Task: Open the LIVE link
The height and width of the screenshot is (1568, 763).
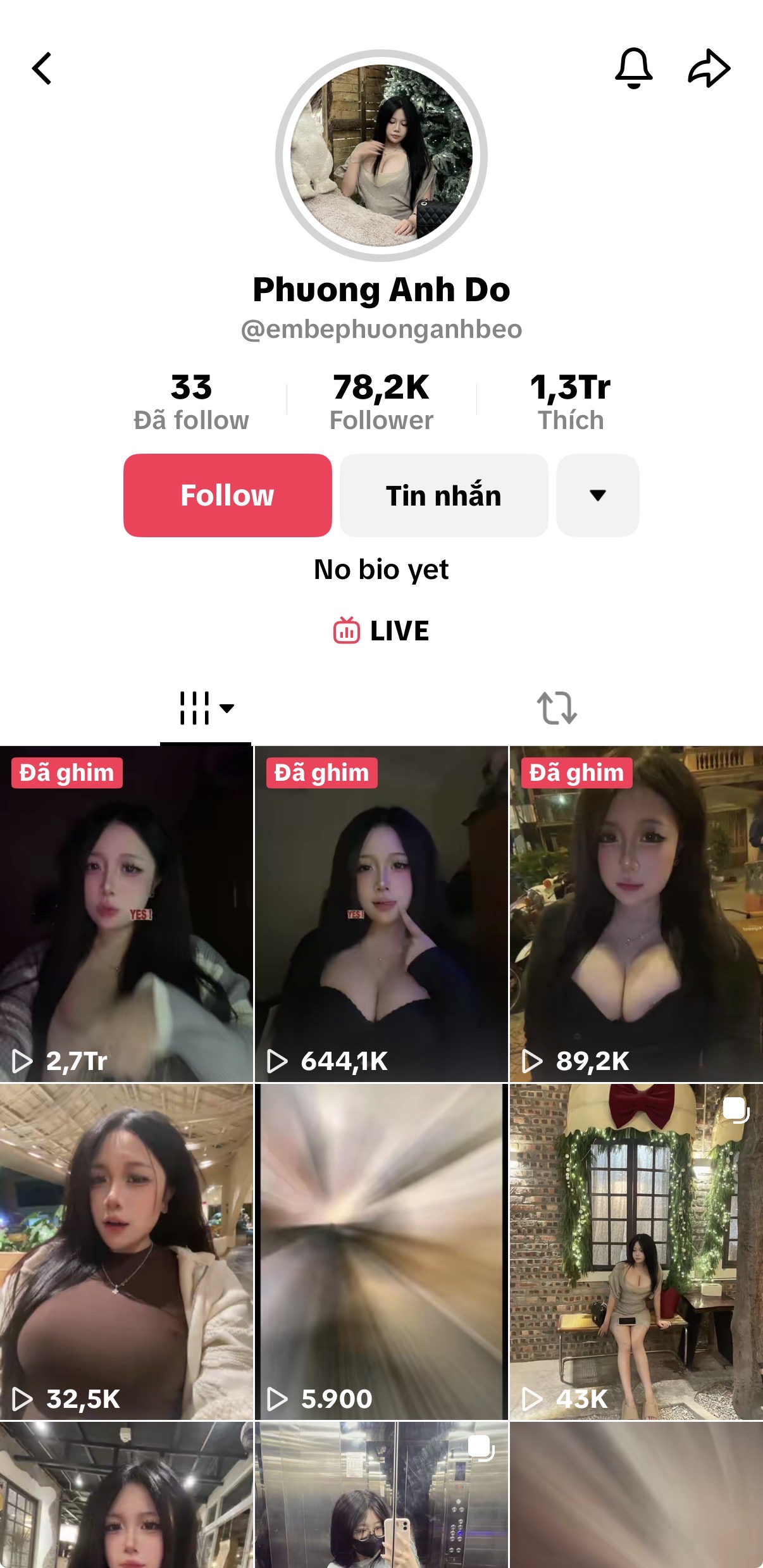Action: pos(381,631)
